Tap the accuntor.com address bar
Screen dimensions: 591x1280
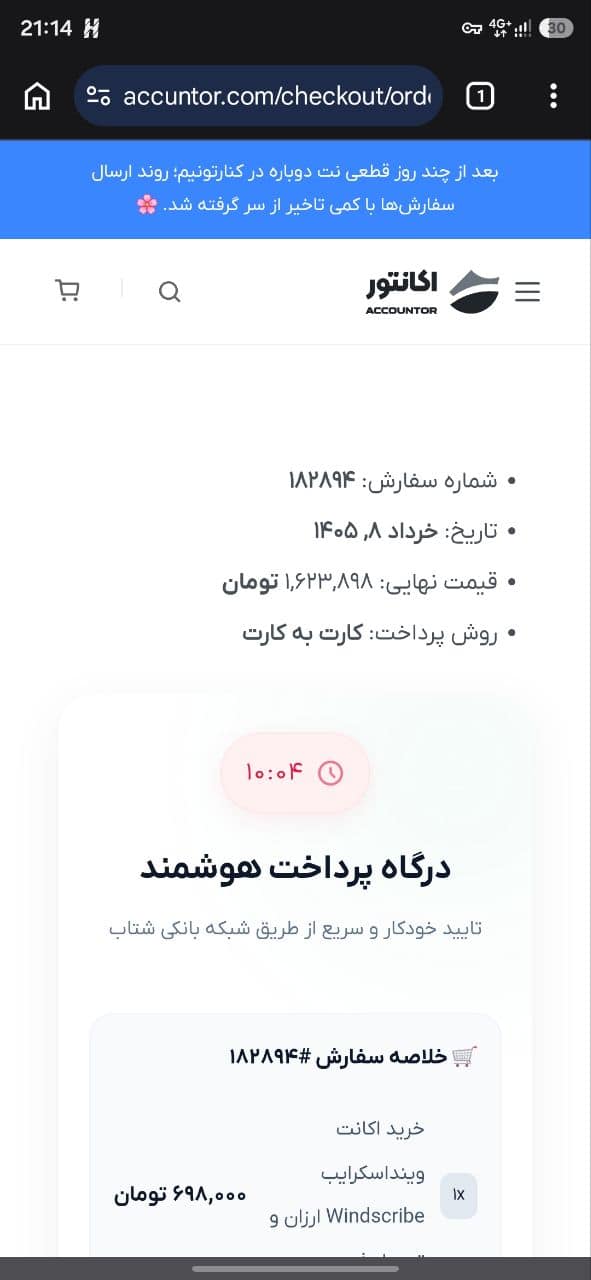click(x=258, y=96)
